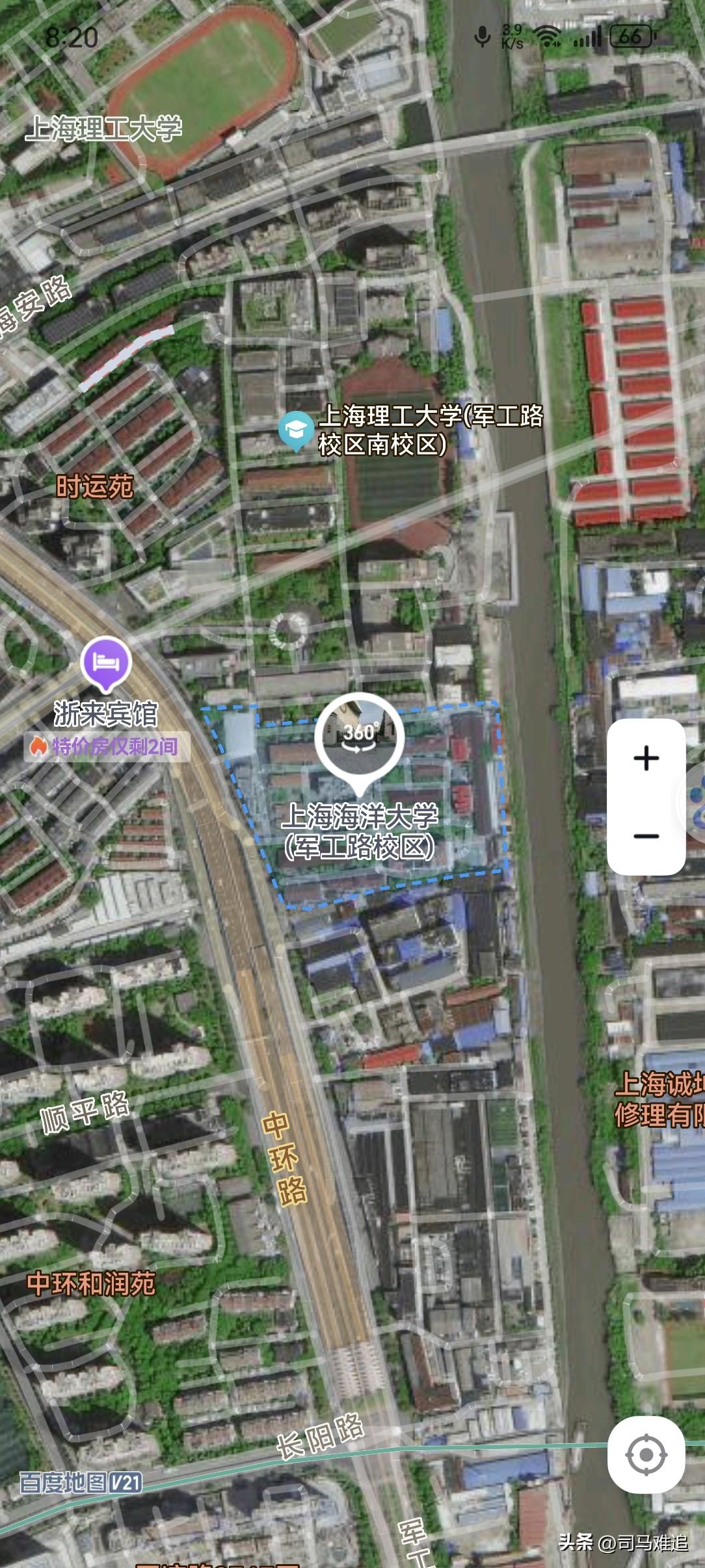Open 浙来宾馆 hotel marker

(106, 665)
